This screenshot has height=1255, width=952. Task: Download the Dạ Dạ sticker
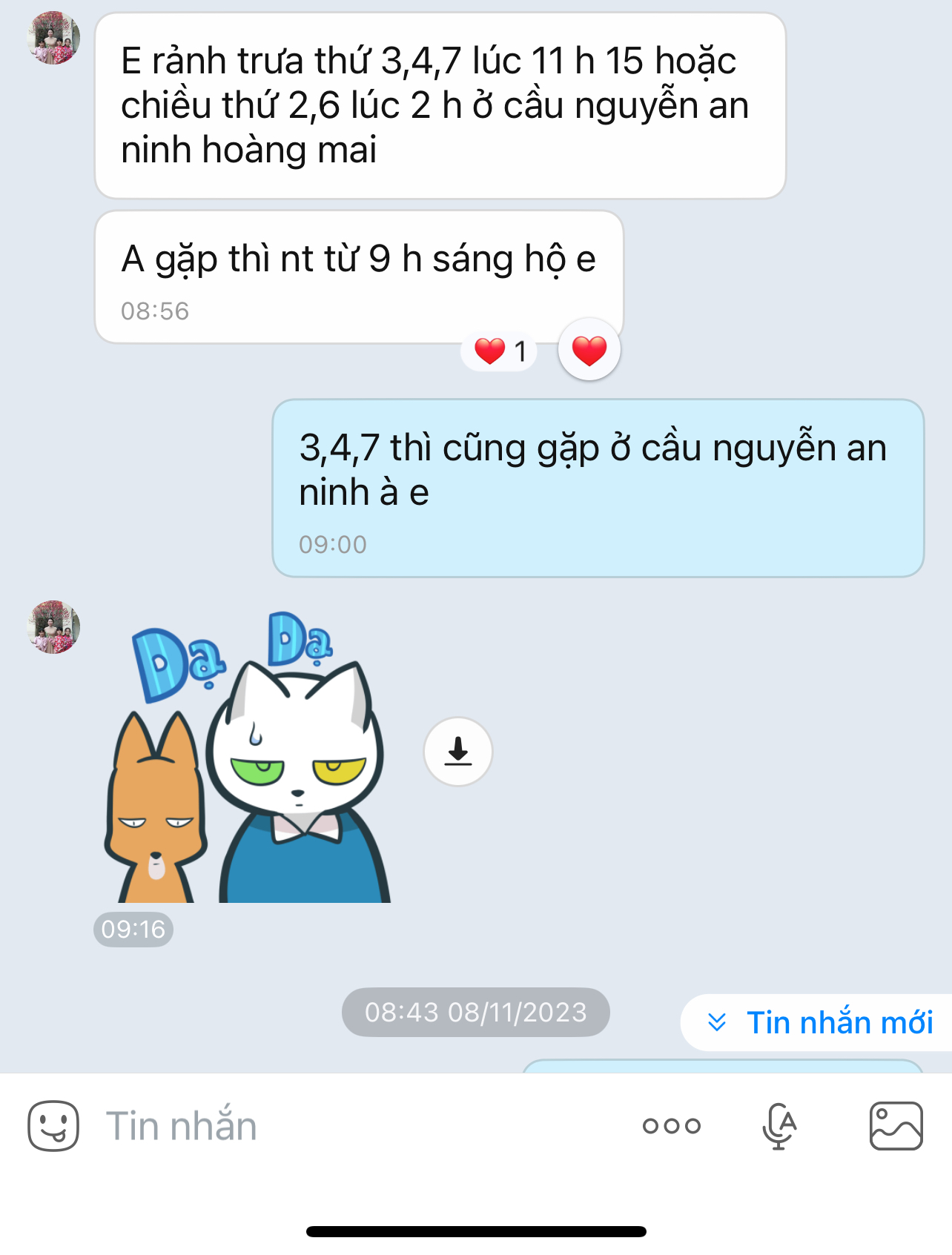[457, 751]
